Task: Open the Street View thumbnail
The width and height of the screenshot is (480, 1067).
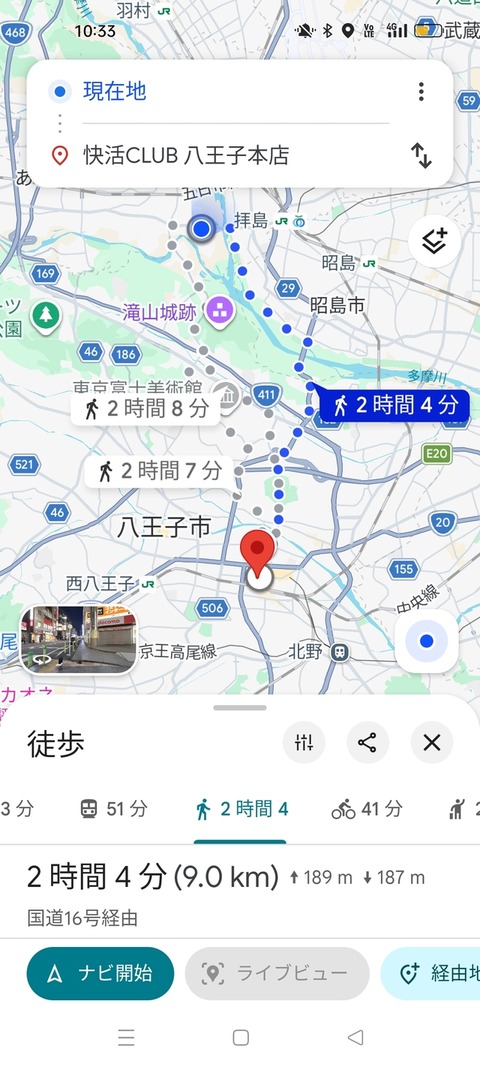Action: 78,639
